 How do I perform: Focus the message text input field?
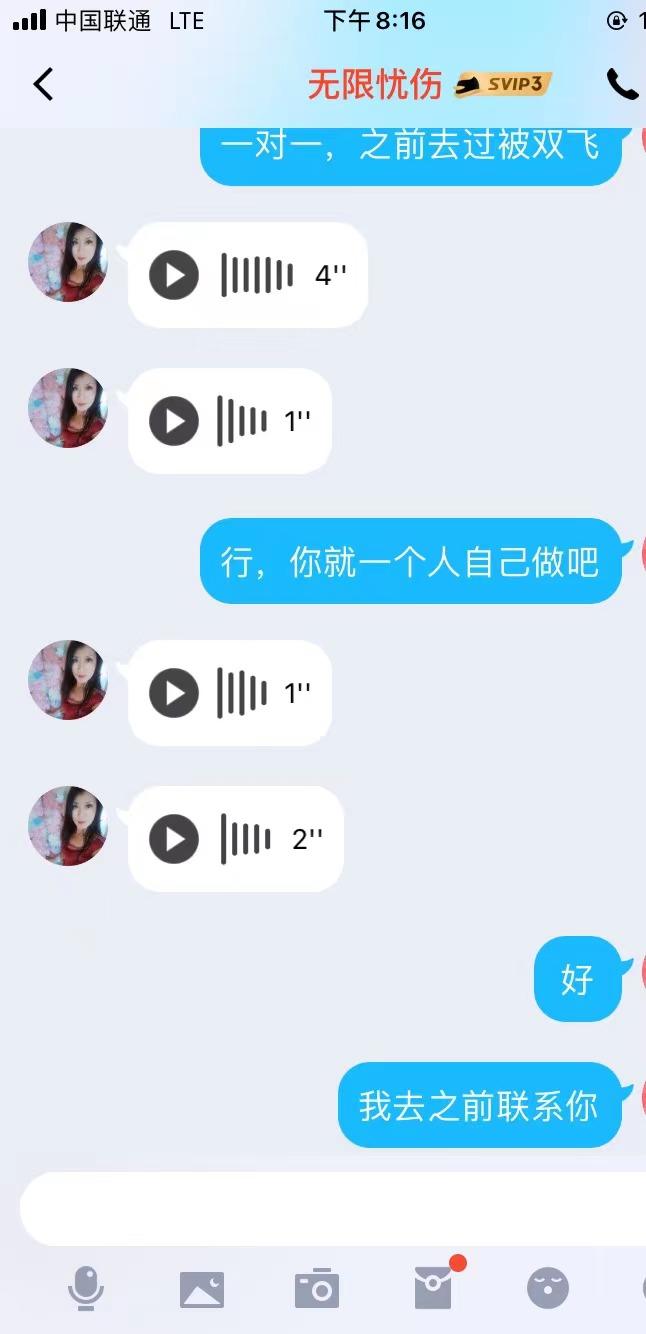pos(330,1208)
